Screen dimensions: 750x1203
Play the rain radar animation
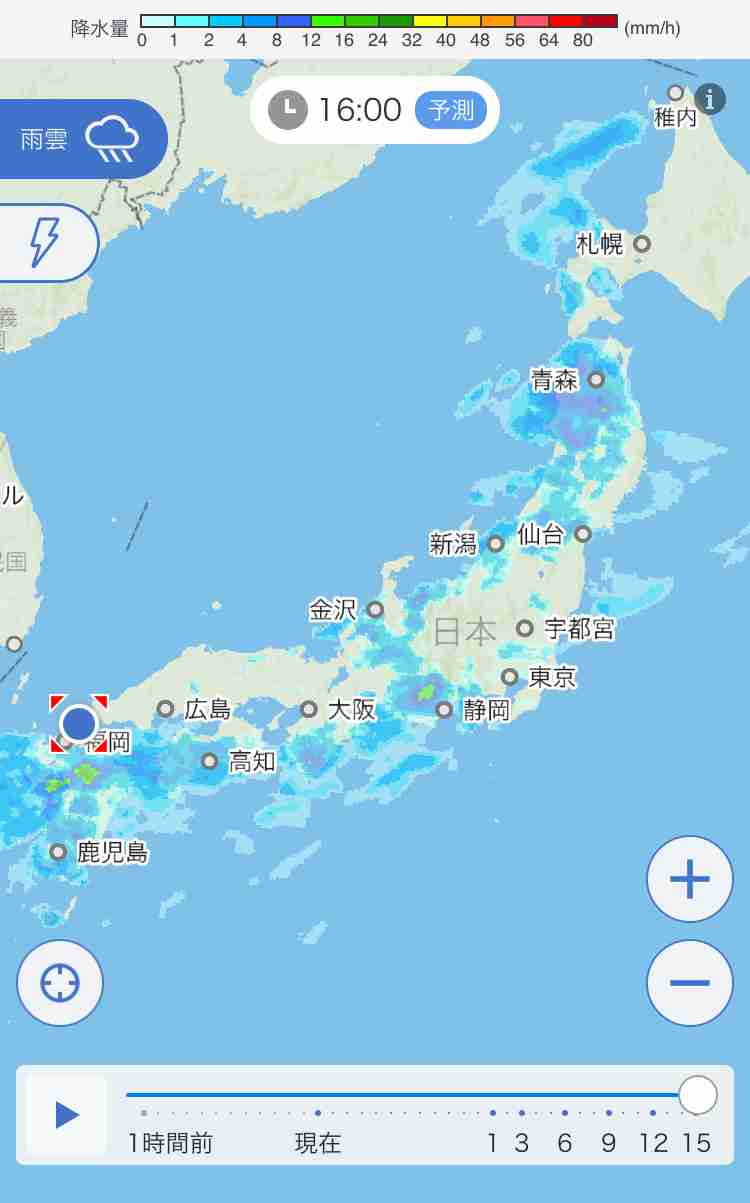(66, 1115)
